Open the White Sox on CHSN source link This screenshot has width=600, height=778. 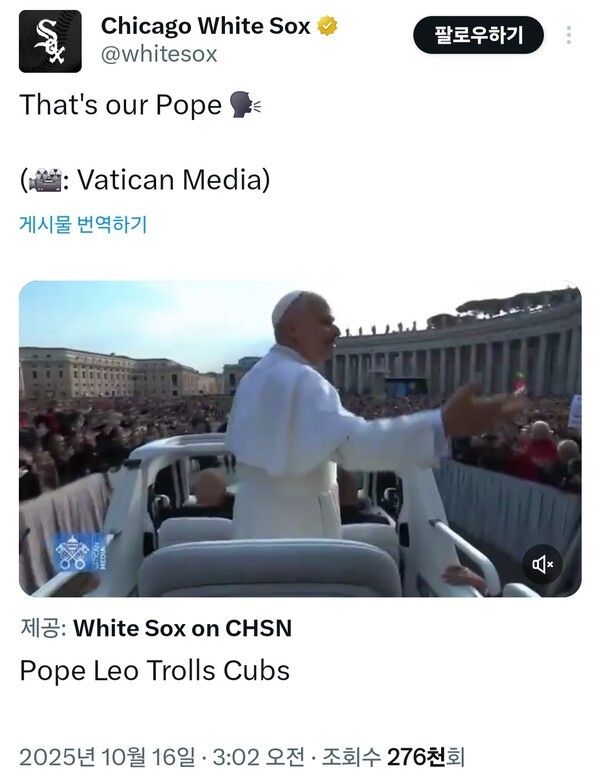point(182,628)
